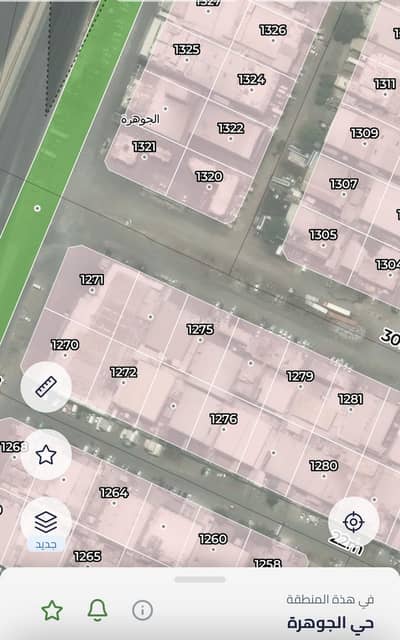400x640 pixels.
Task: Tap the star favorites button on map
Action: click(46, 454)
